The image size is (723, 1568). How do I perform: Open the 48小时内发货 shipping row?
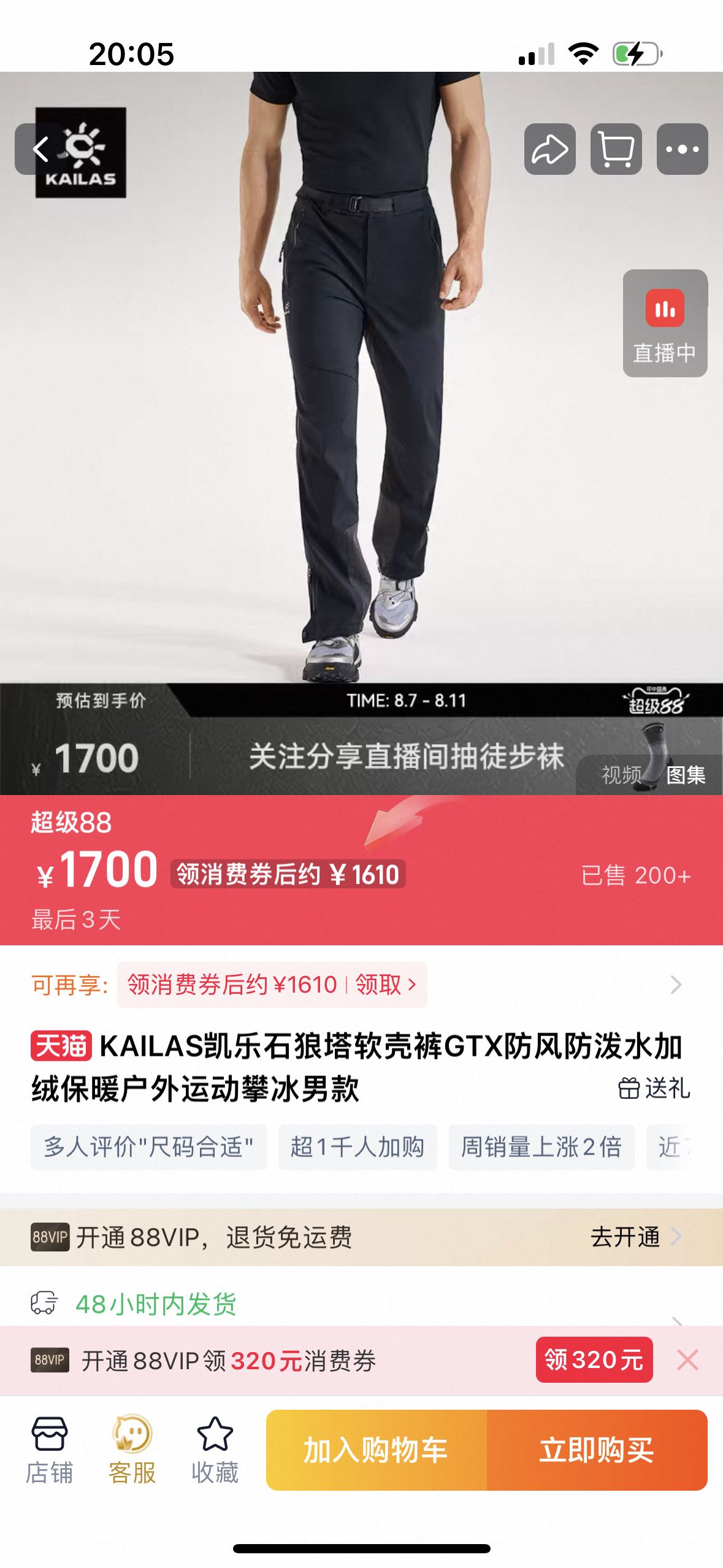pyautogui.click(x=156, y=1304)
